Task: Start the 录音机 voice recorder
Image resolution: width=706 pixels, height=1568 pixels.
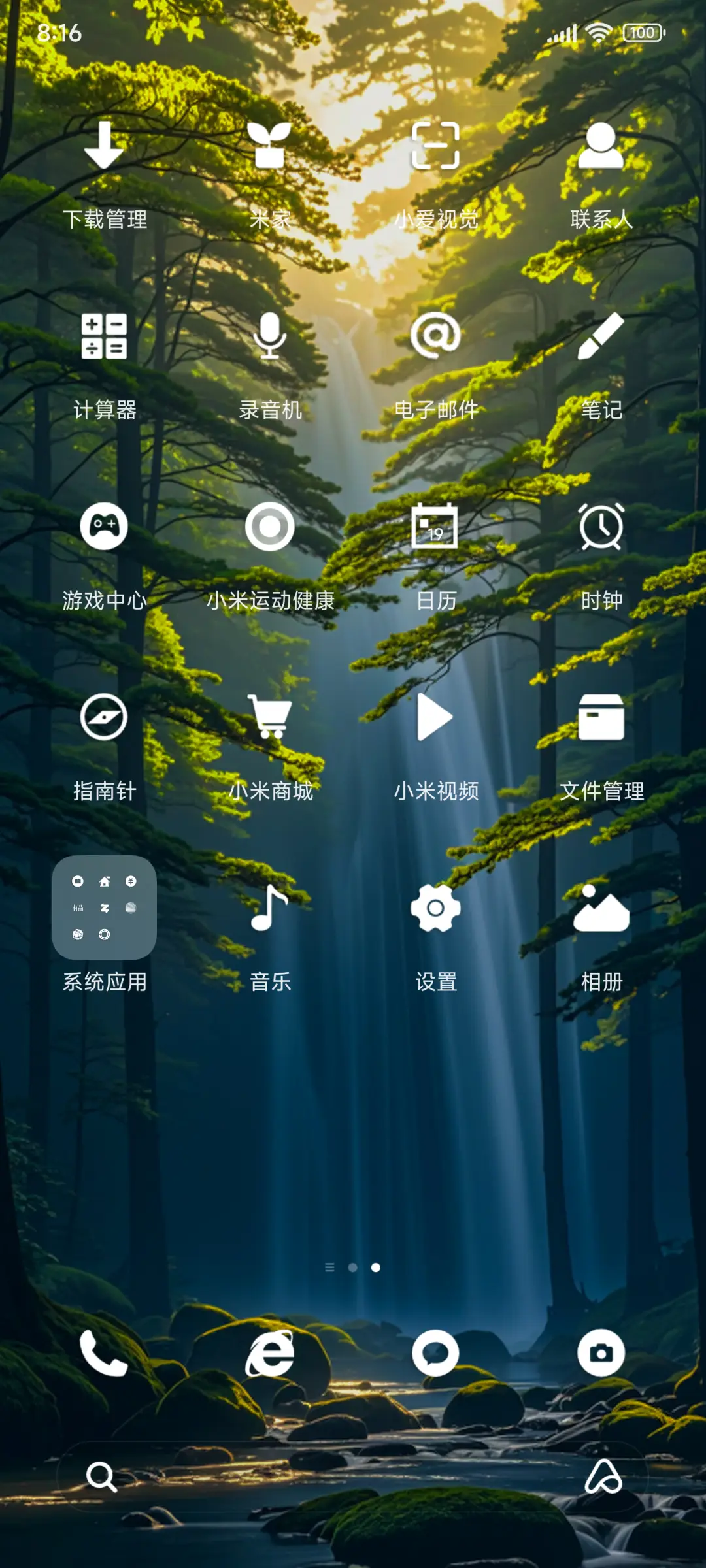Action: pyautogui.click(x=270, y=337)
